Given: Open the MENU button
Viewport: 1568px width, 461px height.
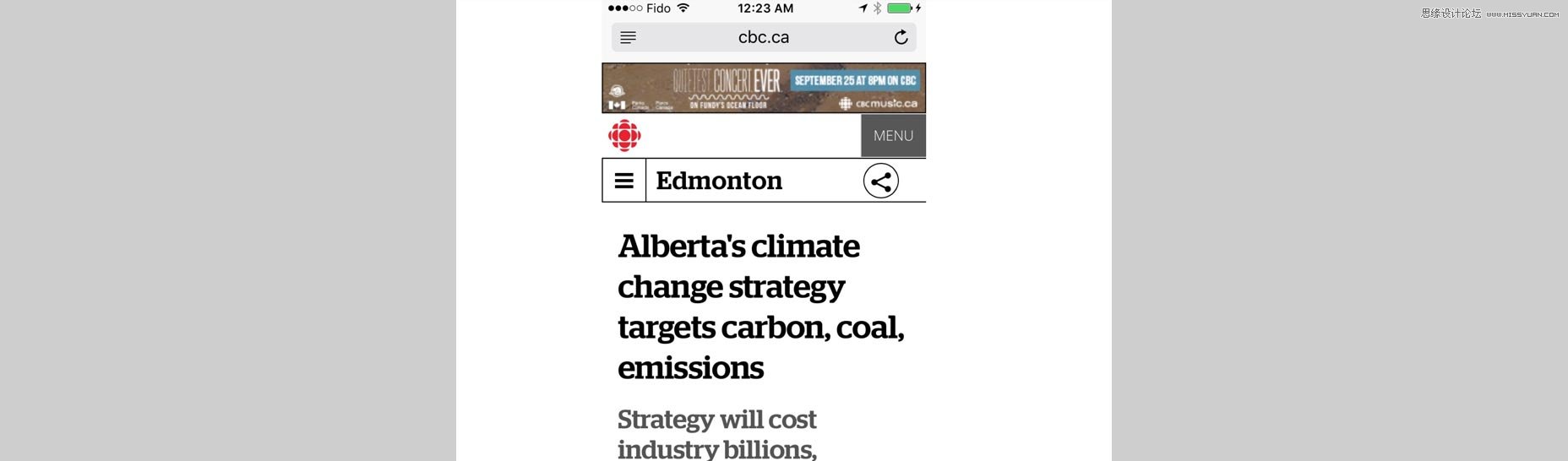Looking at the screenshot, I should pos(893,136).
